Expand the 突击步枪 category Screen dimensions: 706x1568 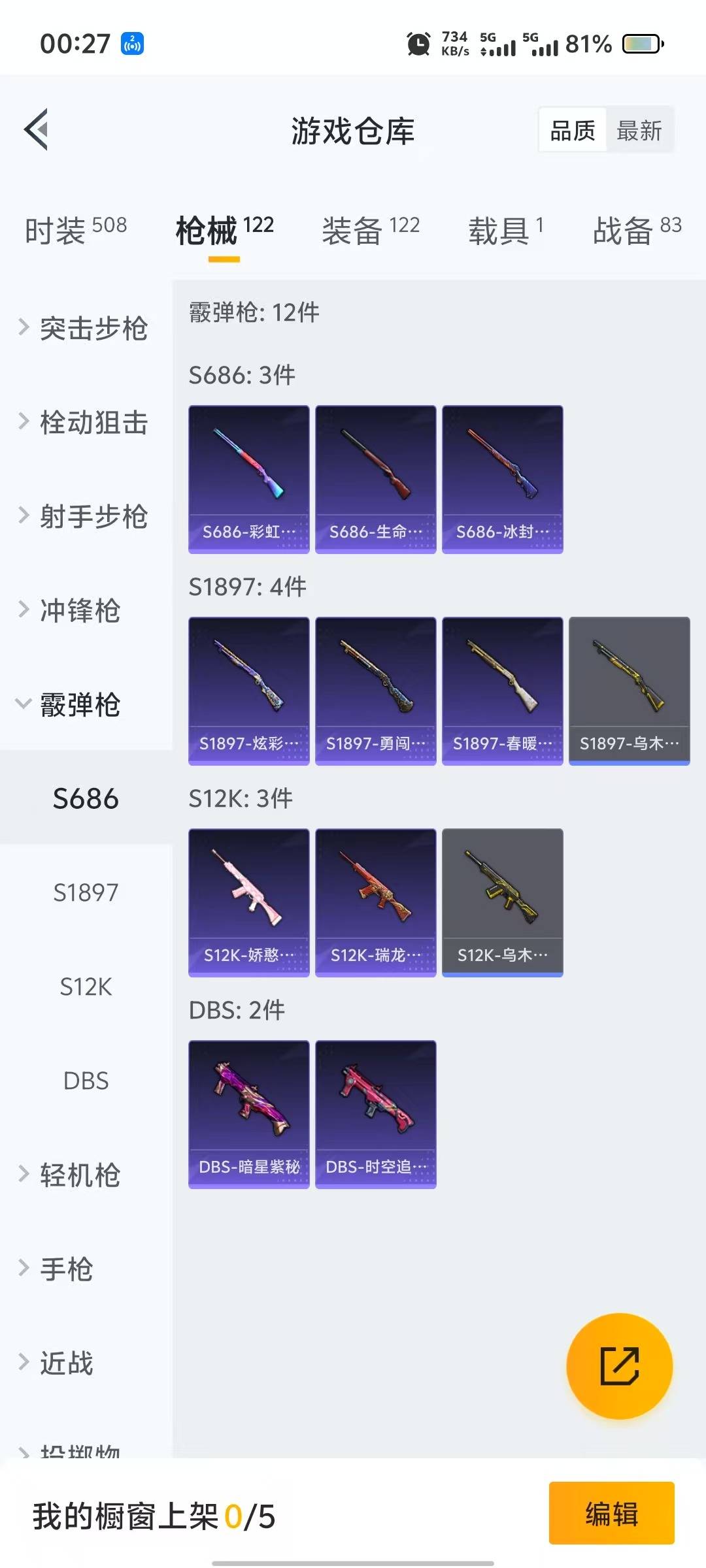[85, 328]
